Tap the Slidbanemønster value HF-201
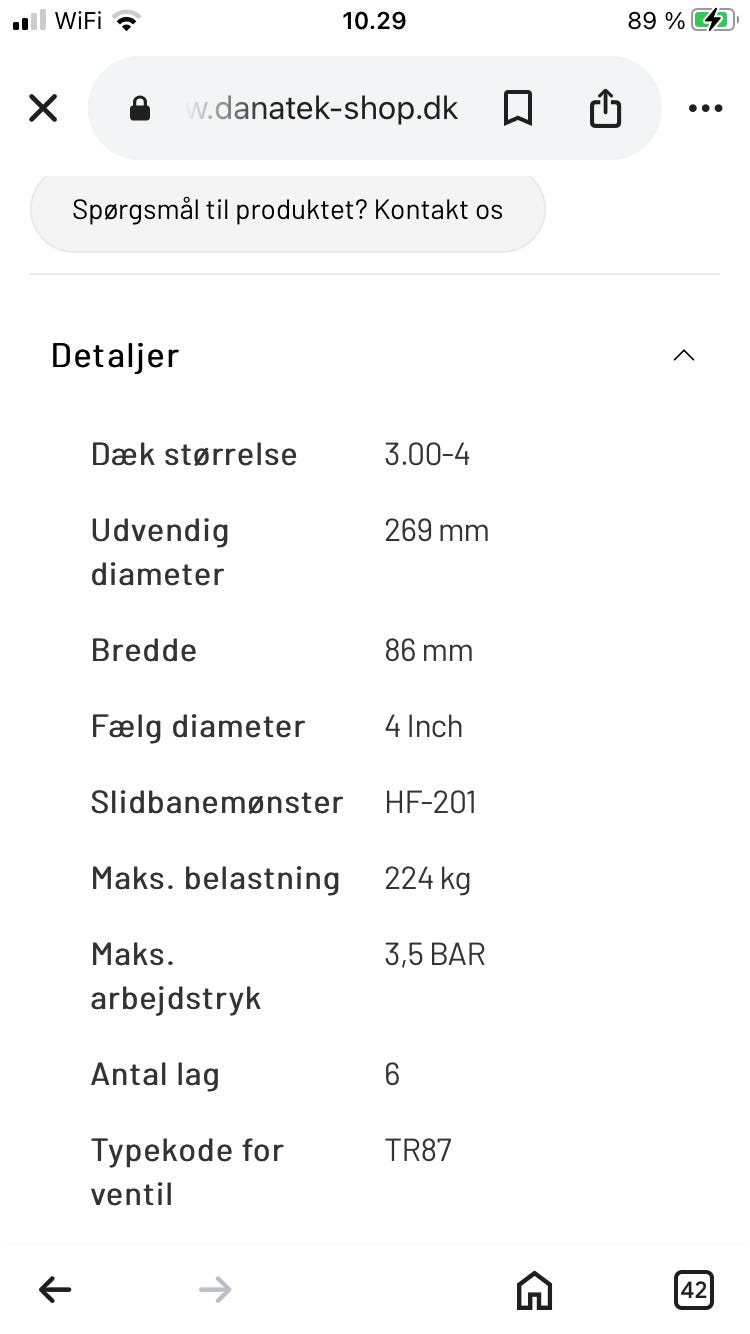Image resolution: width=750 pixels, height=1334 pixels. click(431, 802)
